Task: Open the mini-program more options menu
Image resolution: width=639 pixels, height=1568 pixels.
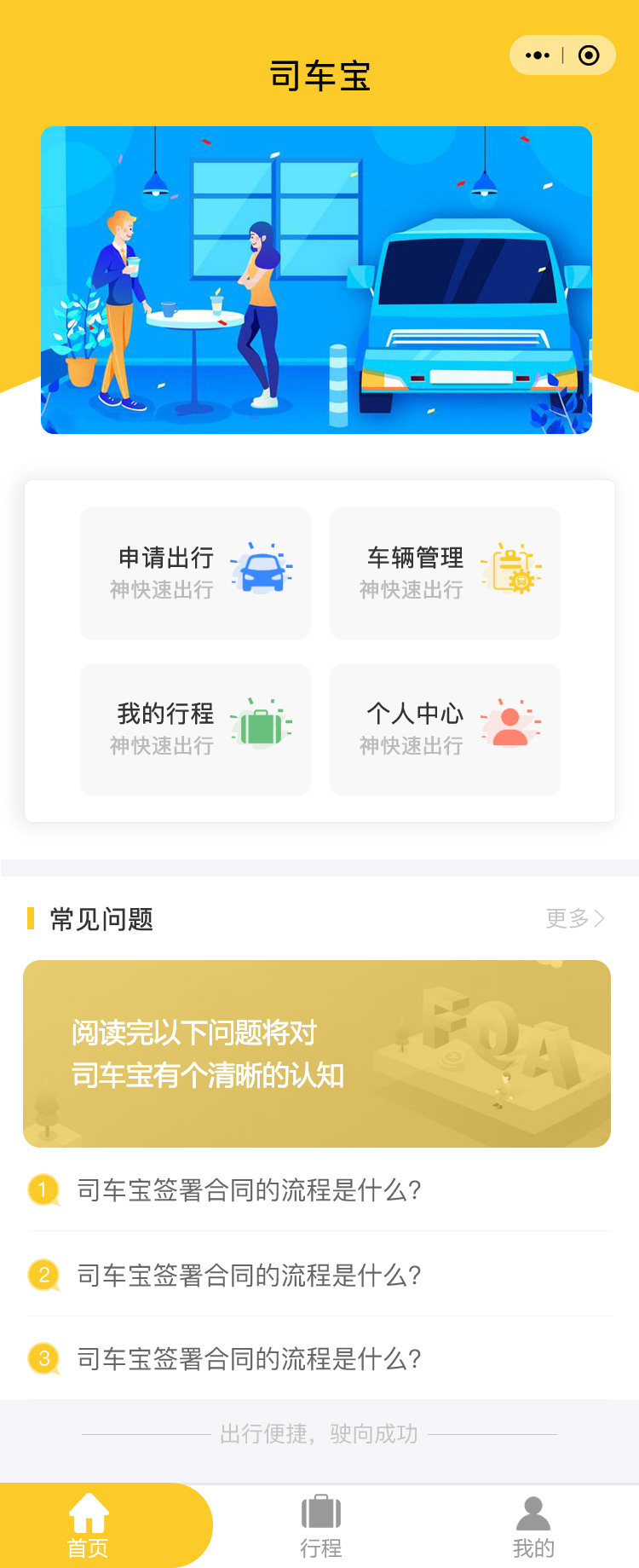Action: click(x=538, y=55)
